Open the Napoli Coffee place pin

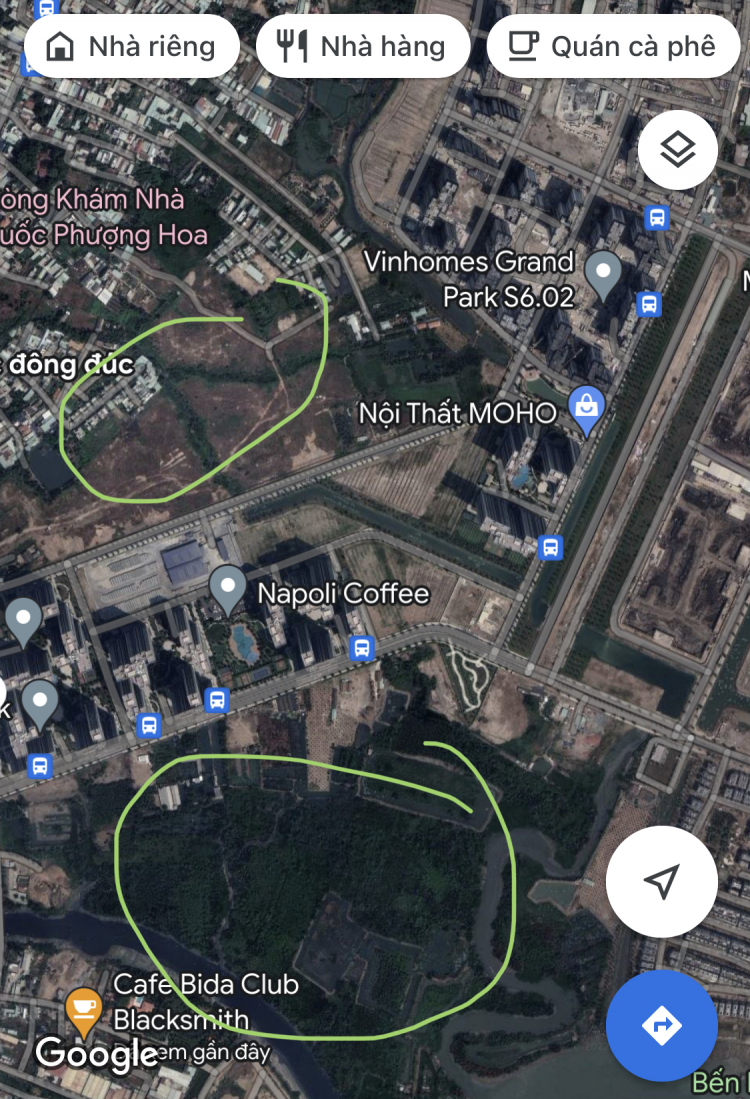(228, 588)
